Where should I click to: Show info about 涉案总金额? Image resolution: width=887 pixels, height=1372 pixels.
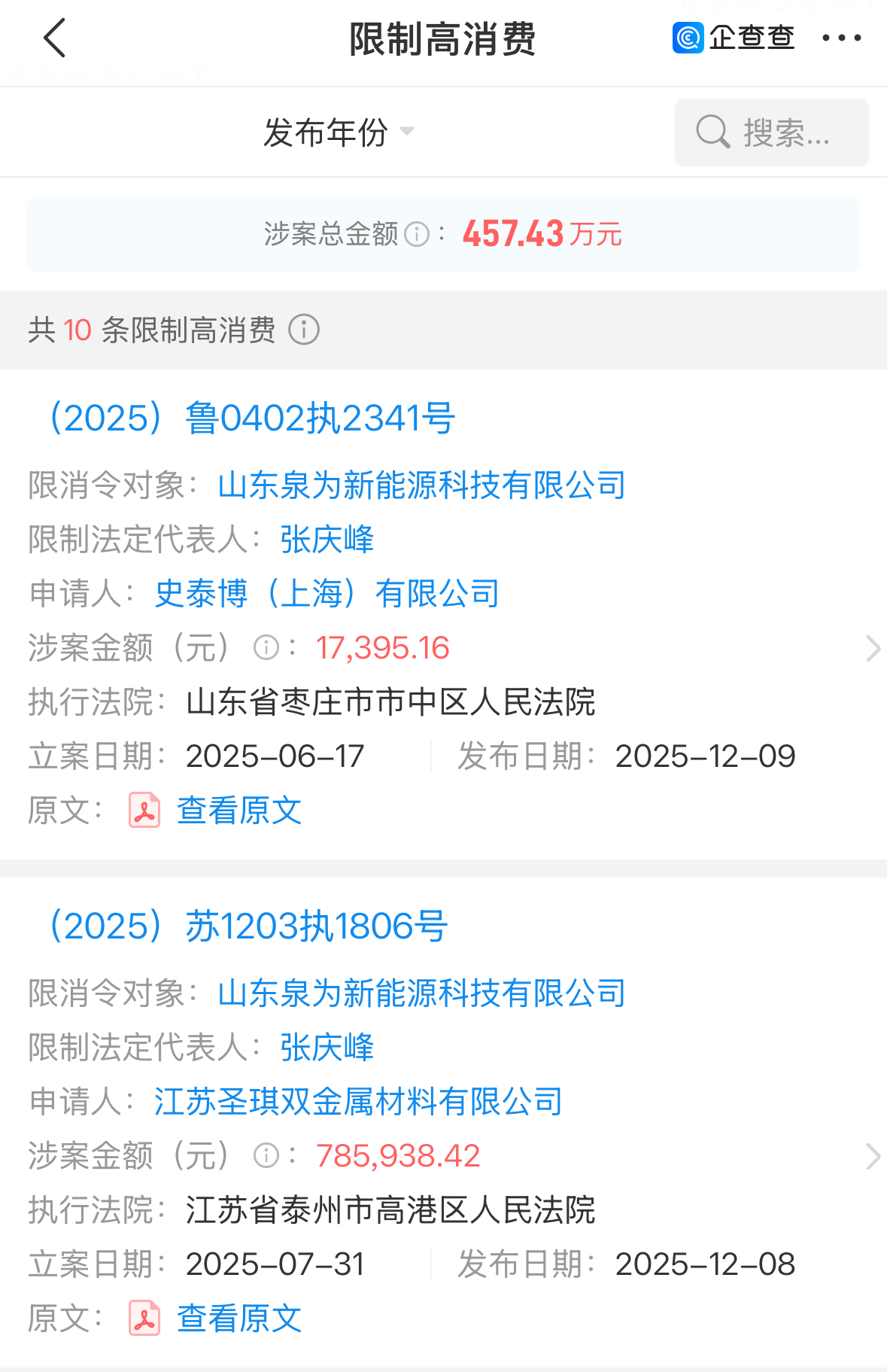417,234
